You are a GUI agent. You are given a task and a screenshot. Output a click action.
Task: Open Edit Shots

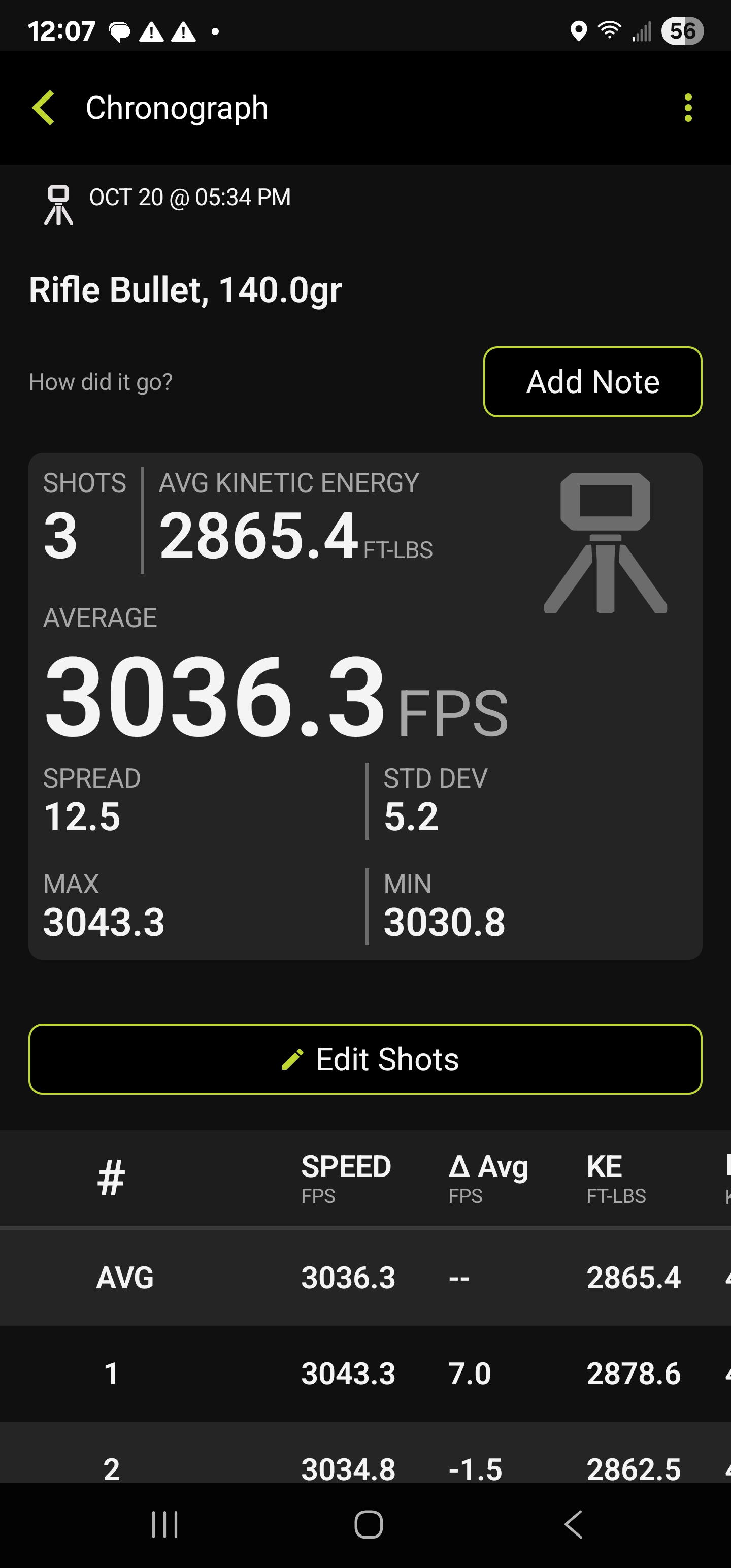[365, 1059]
